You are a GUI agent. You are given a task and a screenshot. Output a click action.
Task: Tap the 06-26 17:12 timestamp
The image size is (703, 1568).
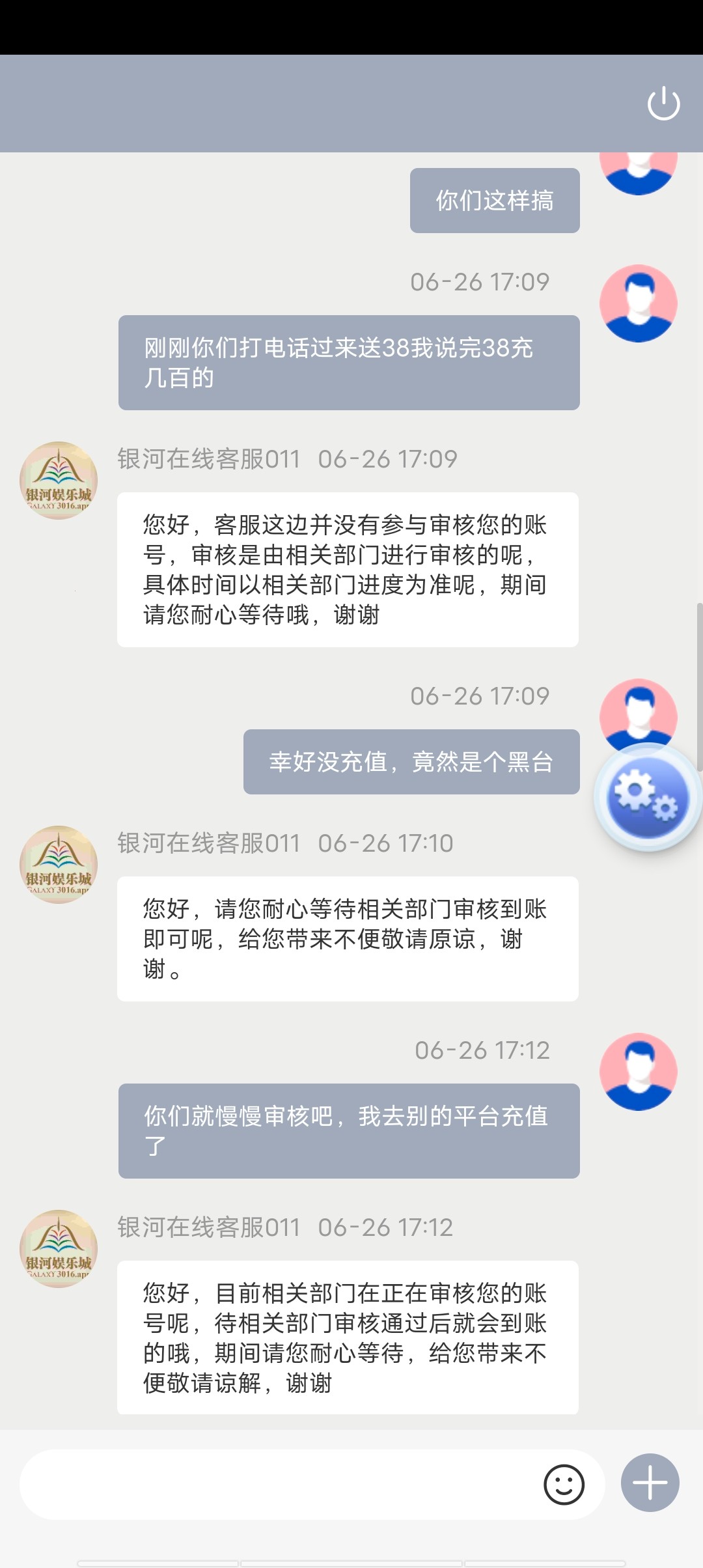[481, 1050]
